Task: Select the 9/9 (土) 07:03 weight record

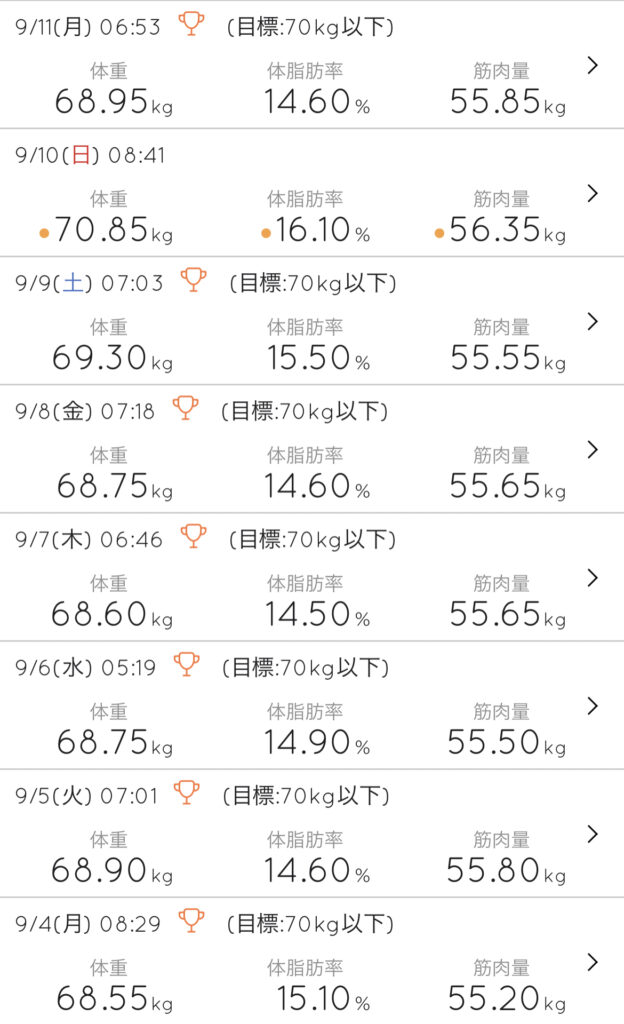Action: tap(311, 322)
